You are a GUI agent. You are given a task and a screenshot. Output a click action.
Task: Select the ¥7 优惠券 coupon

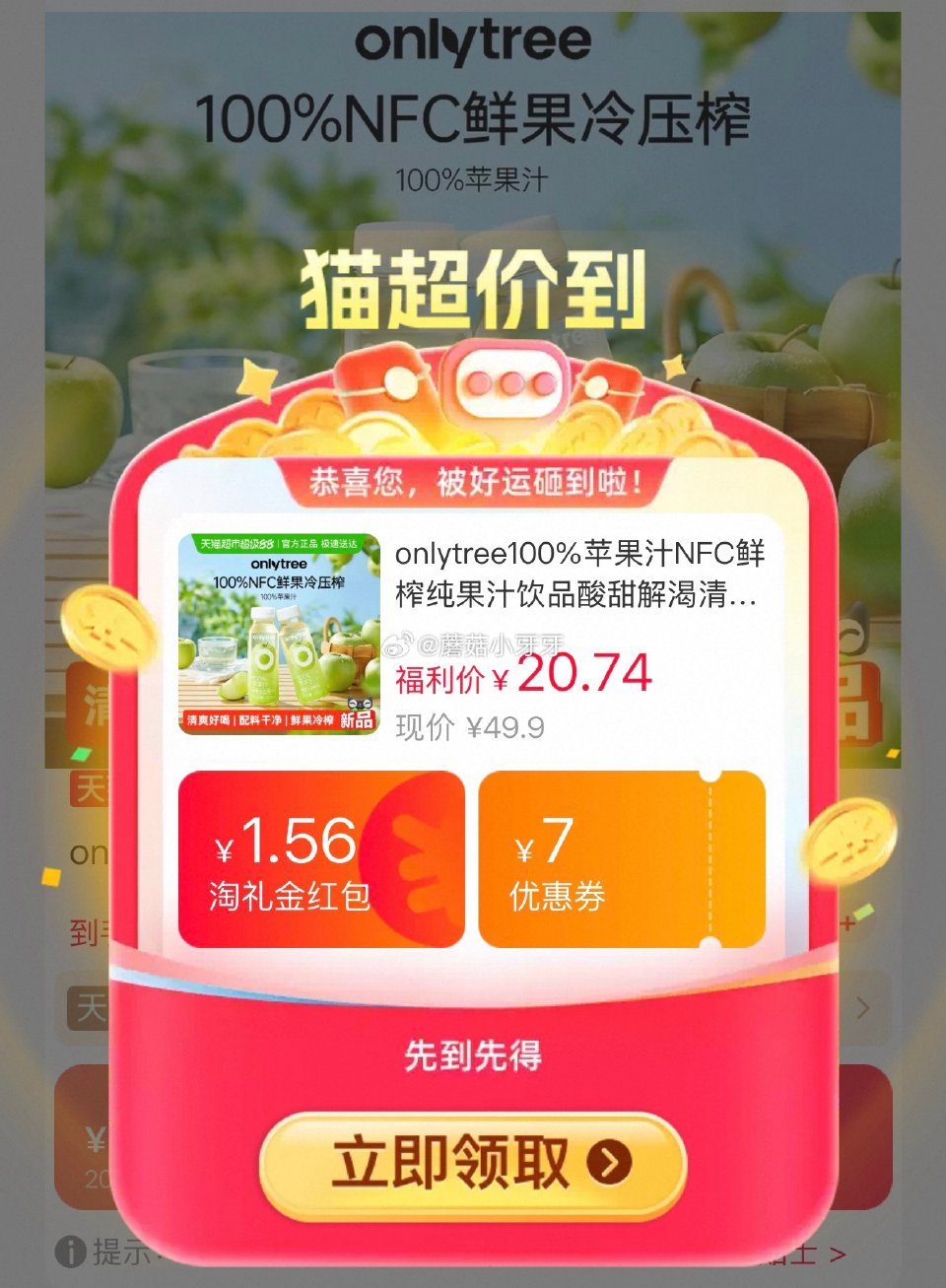click(x=621, y=857)
